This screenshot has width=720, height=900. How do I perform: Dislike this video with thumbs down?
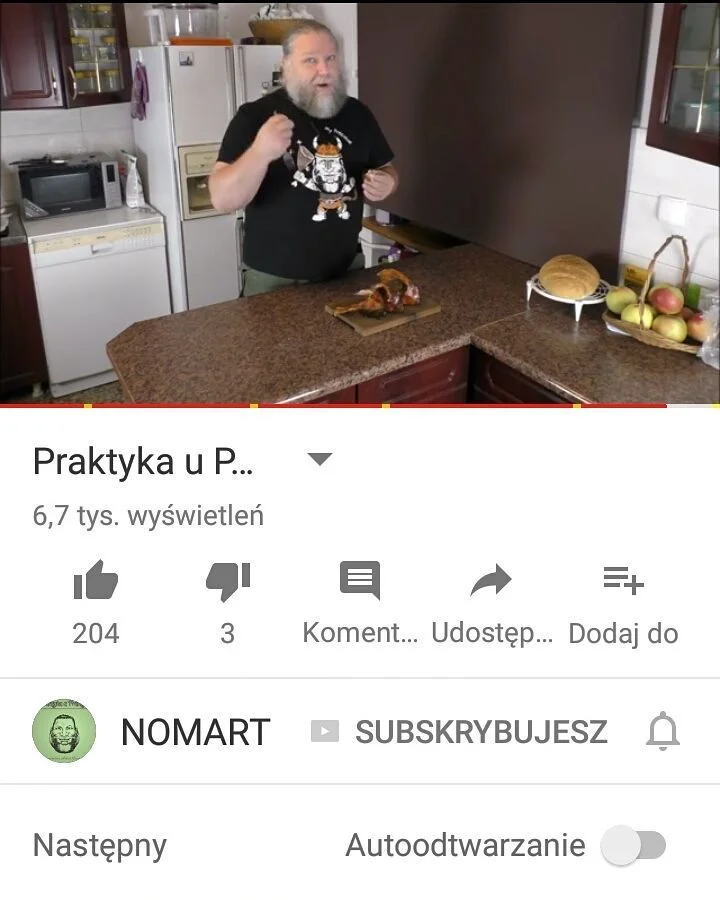pos(228,582)
